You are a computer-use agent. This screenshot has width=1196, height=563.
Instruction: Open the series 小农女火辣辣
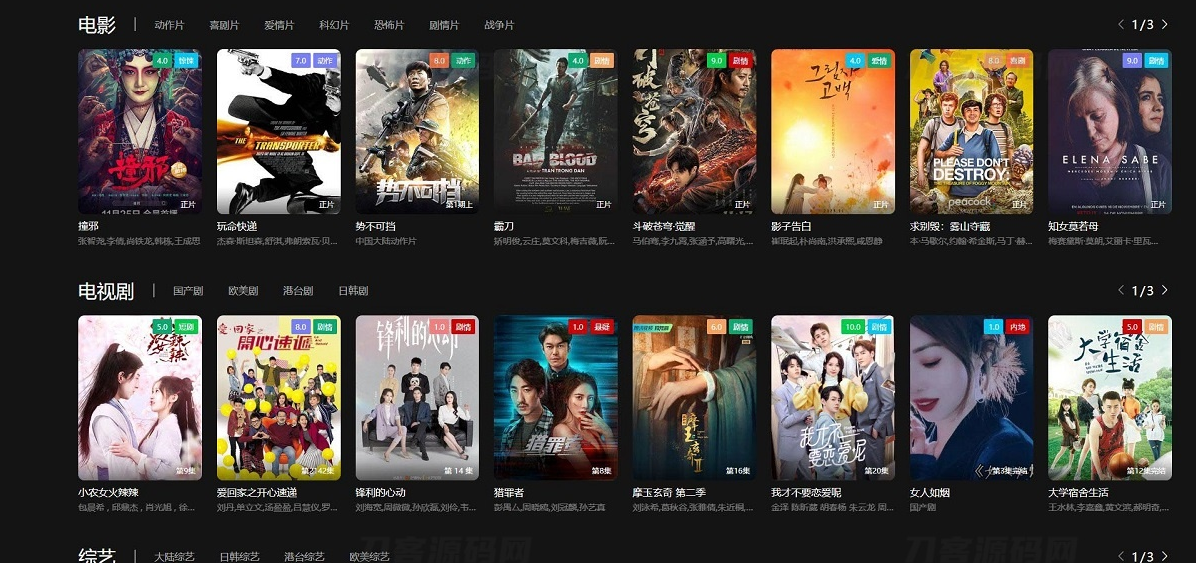pos(139,398)
